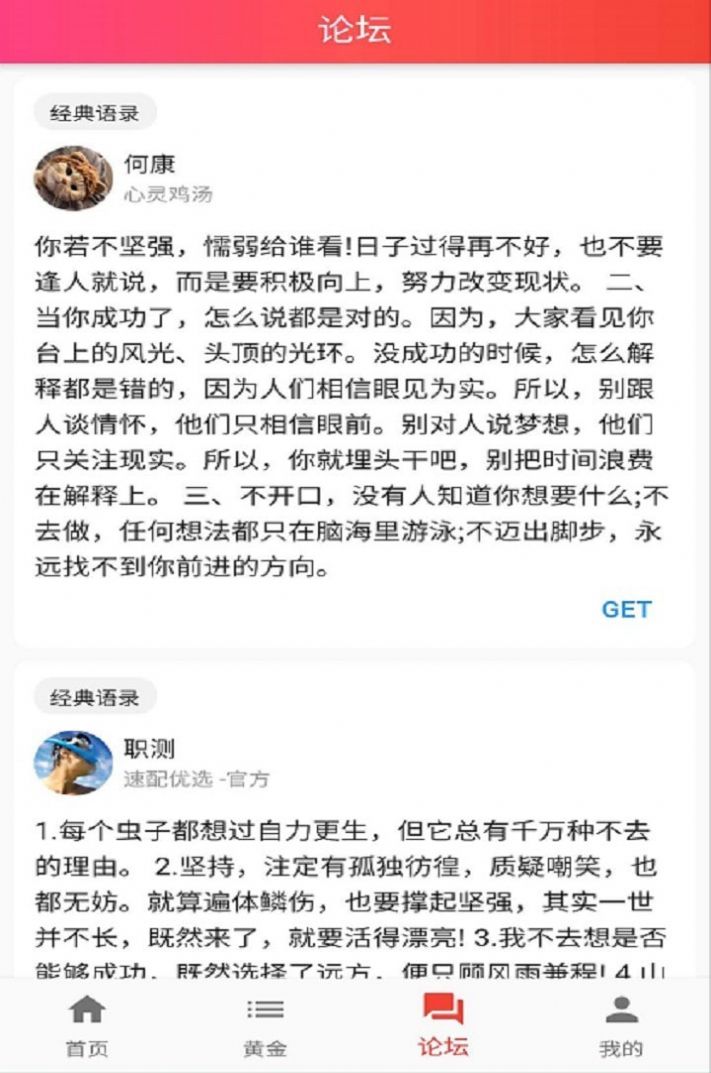Tap the 经典语录 tag on 何康's post
Screen dimensions: 711x1073
[x=95, y=113]
